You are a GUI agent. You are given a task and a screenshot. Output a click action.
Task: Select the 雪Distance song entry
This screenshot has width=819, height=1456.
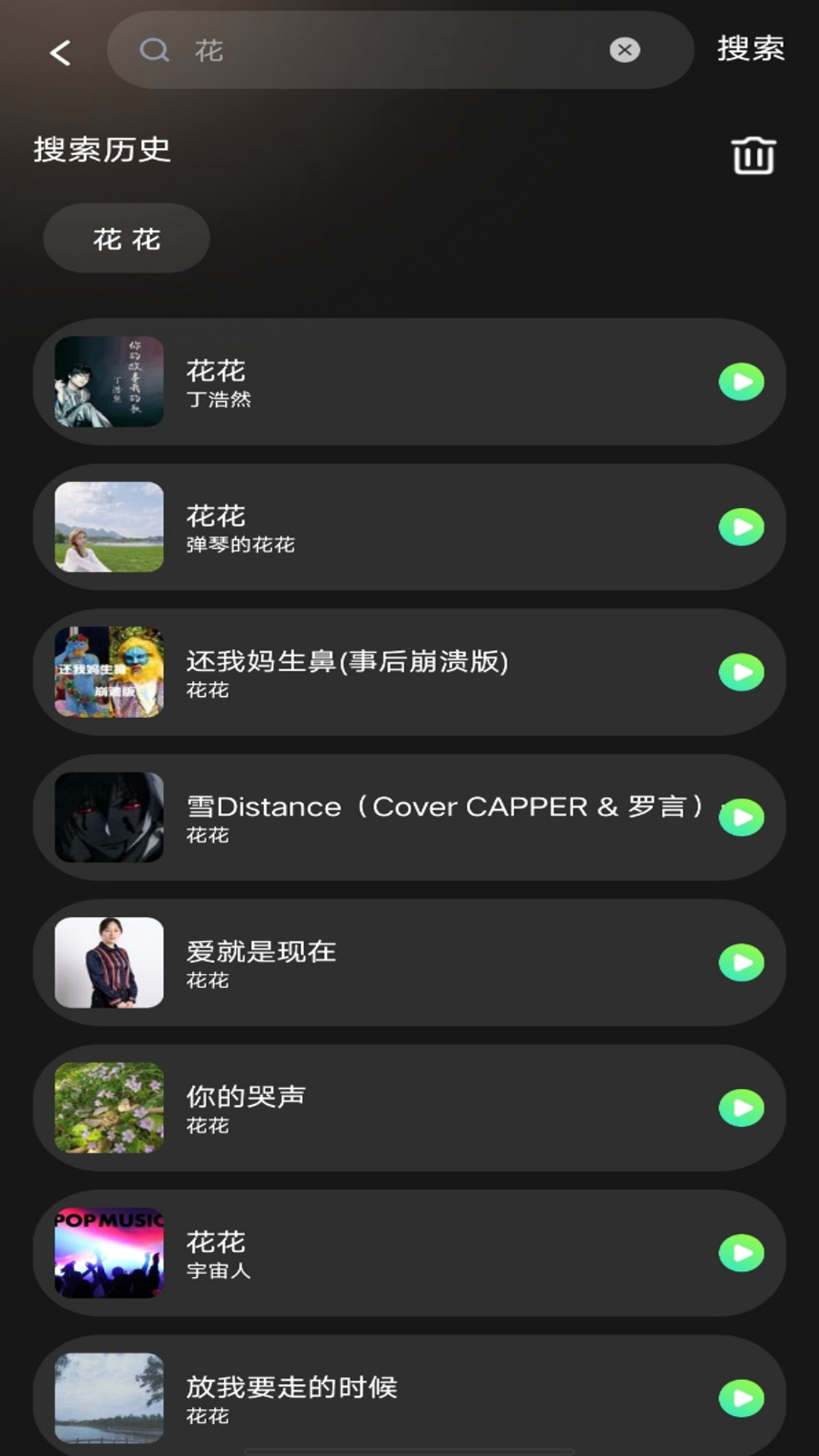tap(379, 817)
